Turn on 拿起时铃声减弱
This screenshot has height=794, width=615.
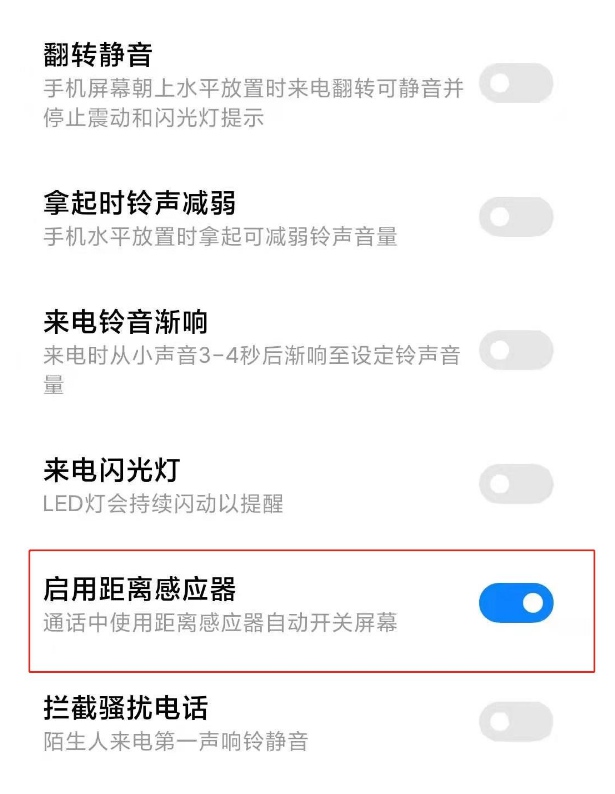coord(516,217)
